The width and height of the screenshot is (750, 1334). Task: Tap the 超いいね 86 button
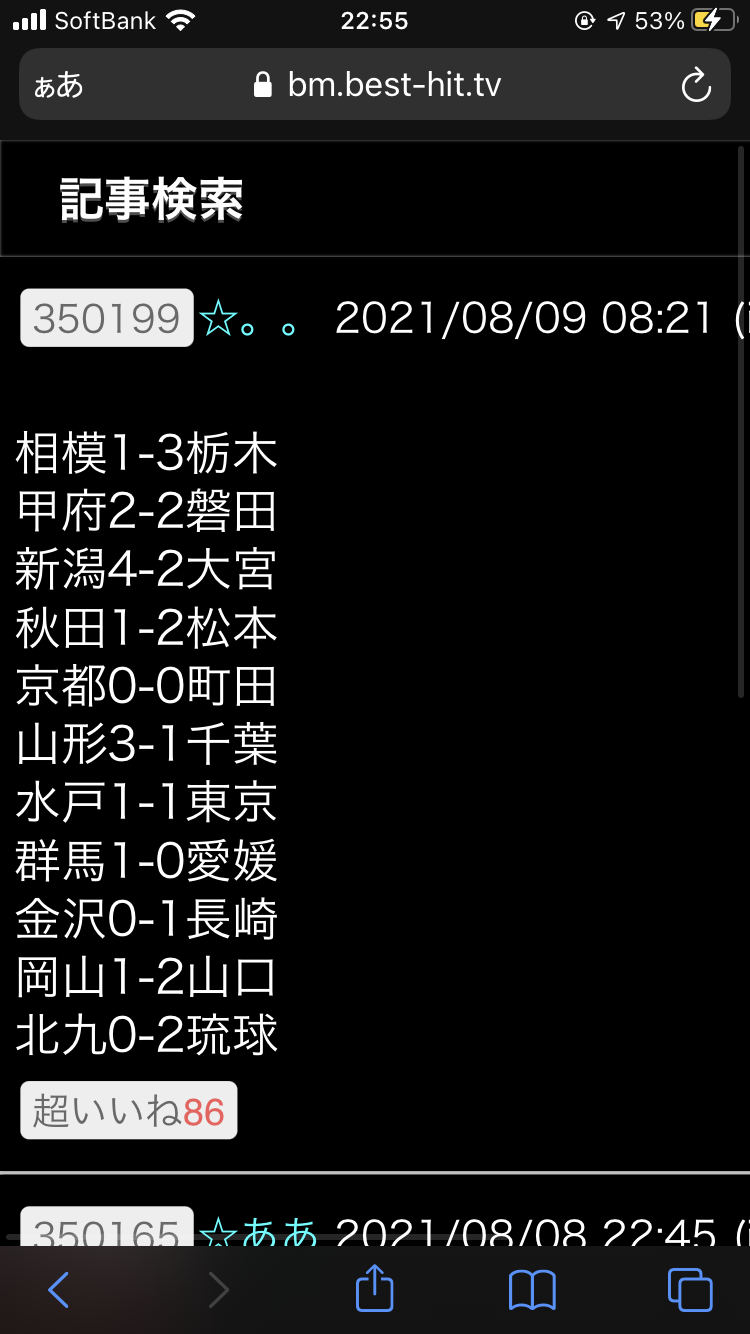[x=129, y=1111]
